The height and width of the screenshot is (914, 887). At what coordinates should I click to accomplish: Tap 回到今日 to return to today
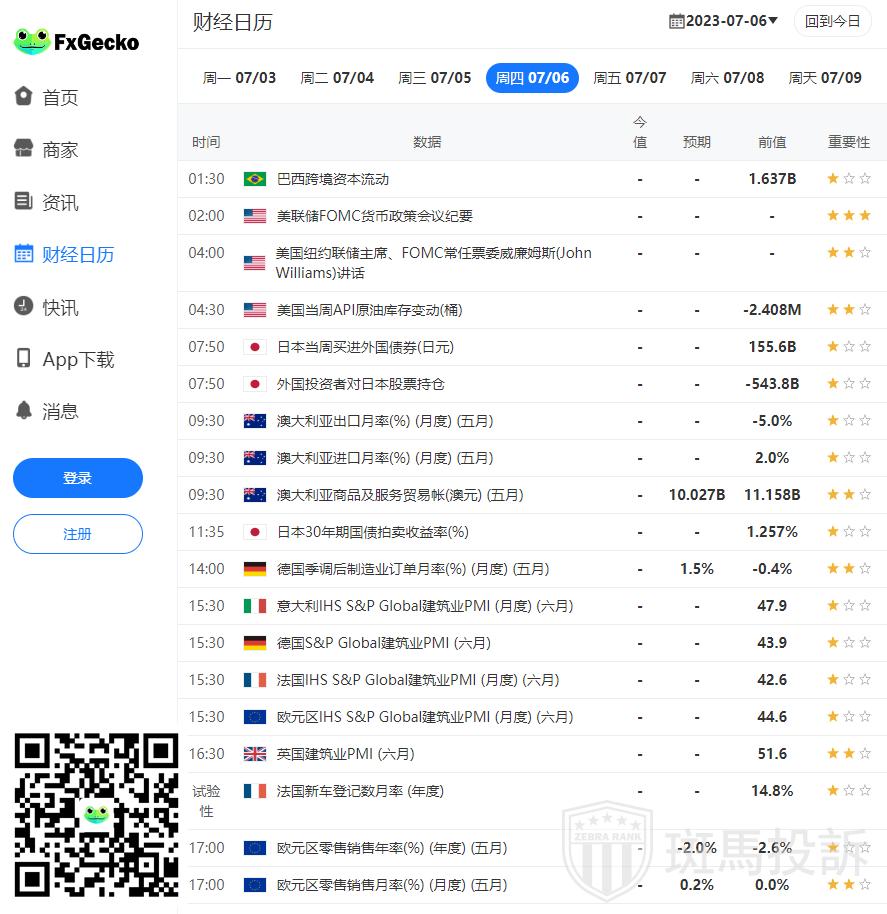pos(832,22)
